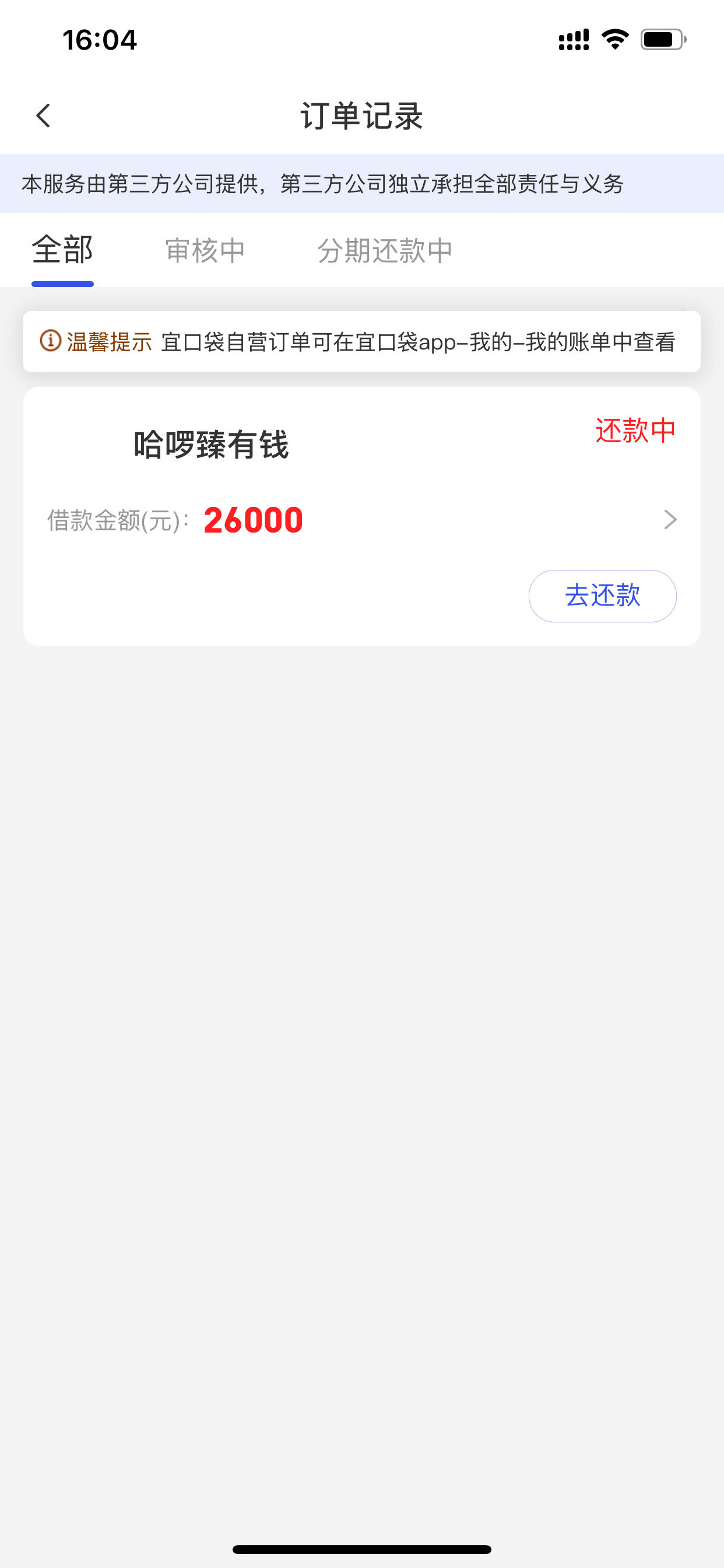Tap the 26000 loan amount chevron
The image size is (724, 1568).
click(x=670, y=519)
